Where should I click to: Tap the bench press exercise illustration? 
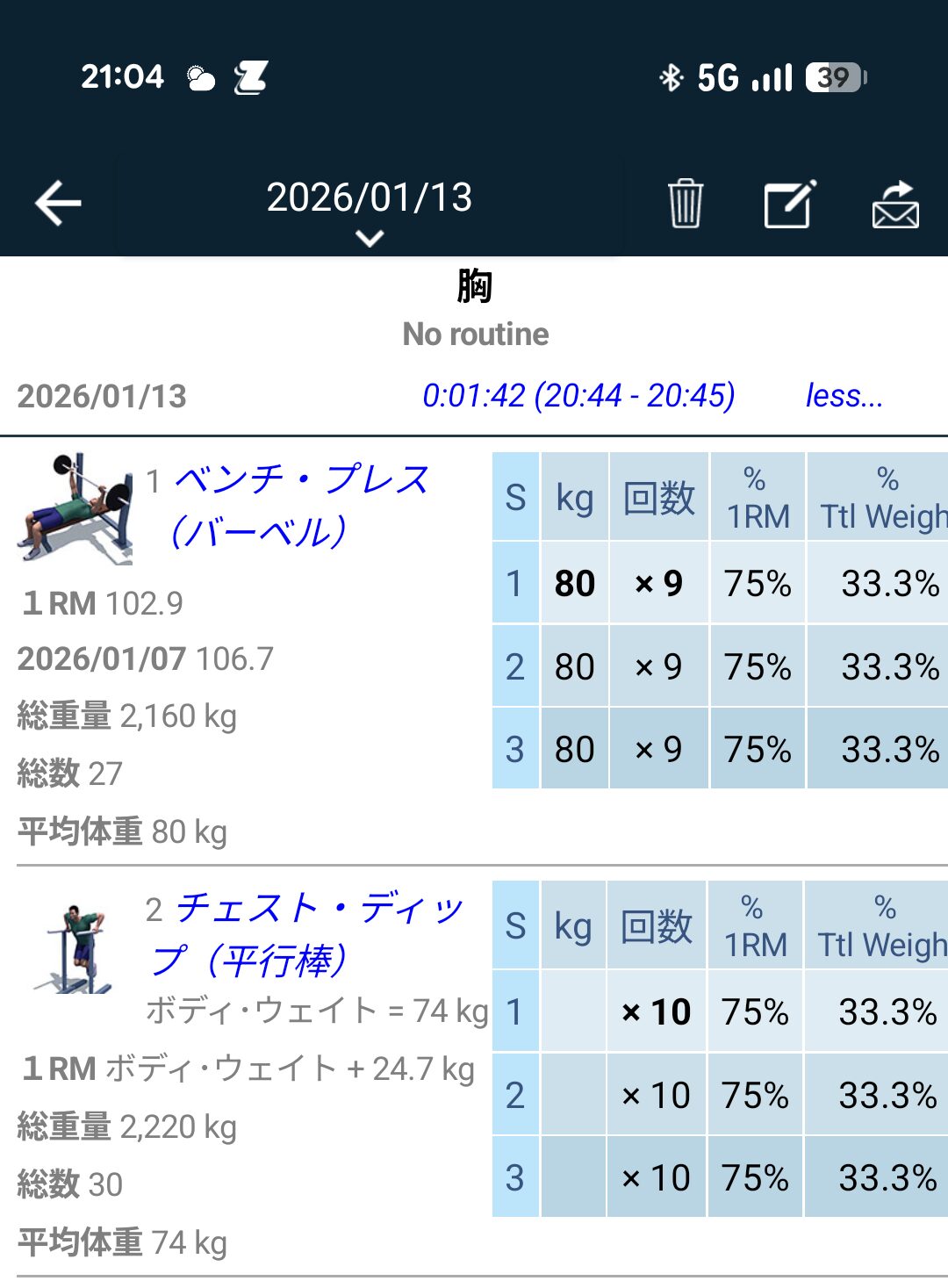[x=75, y=507]
